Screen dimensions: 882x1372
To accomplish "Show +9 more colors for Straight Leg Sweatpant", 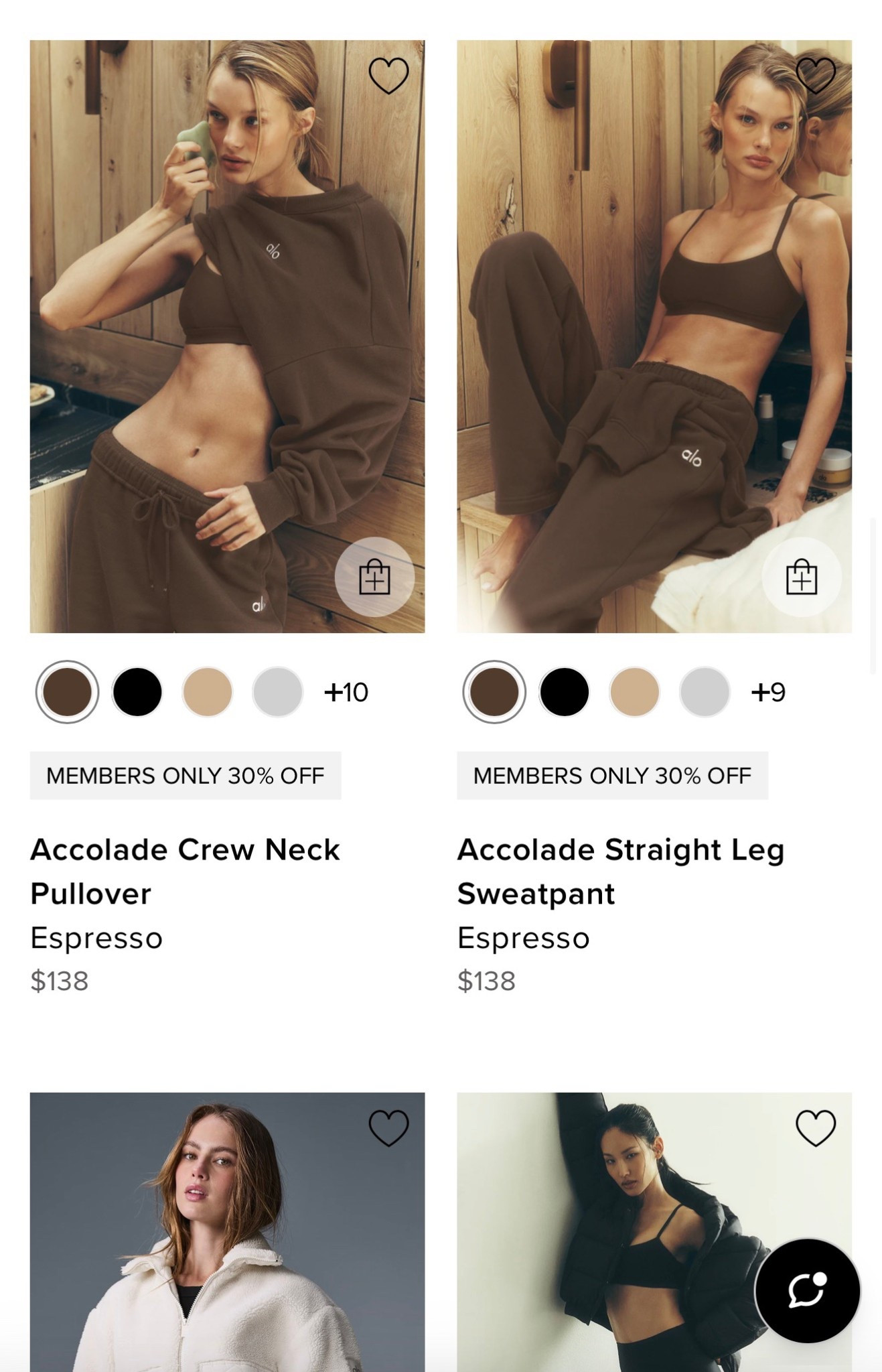I will pyautogui.click(x=768, y=693).
